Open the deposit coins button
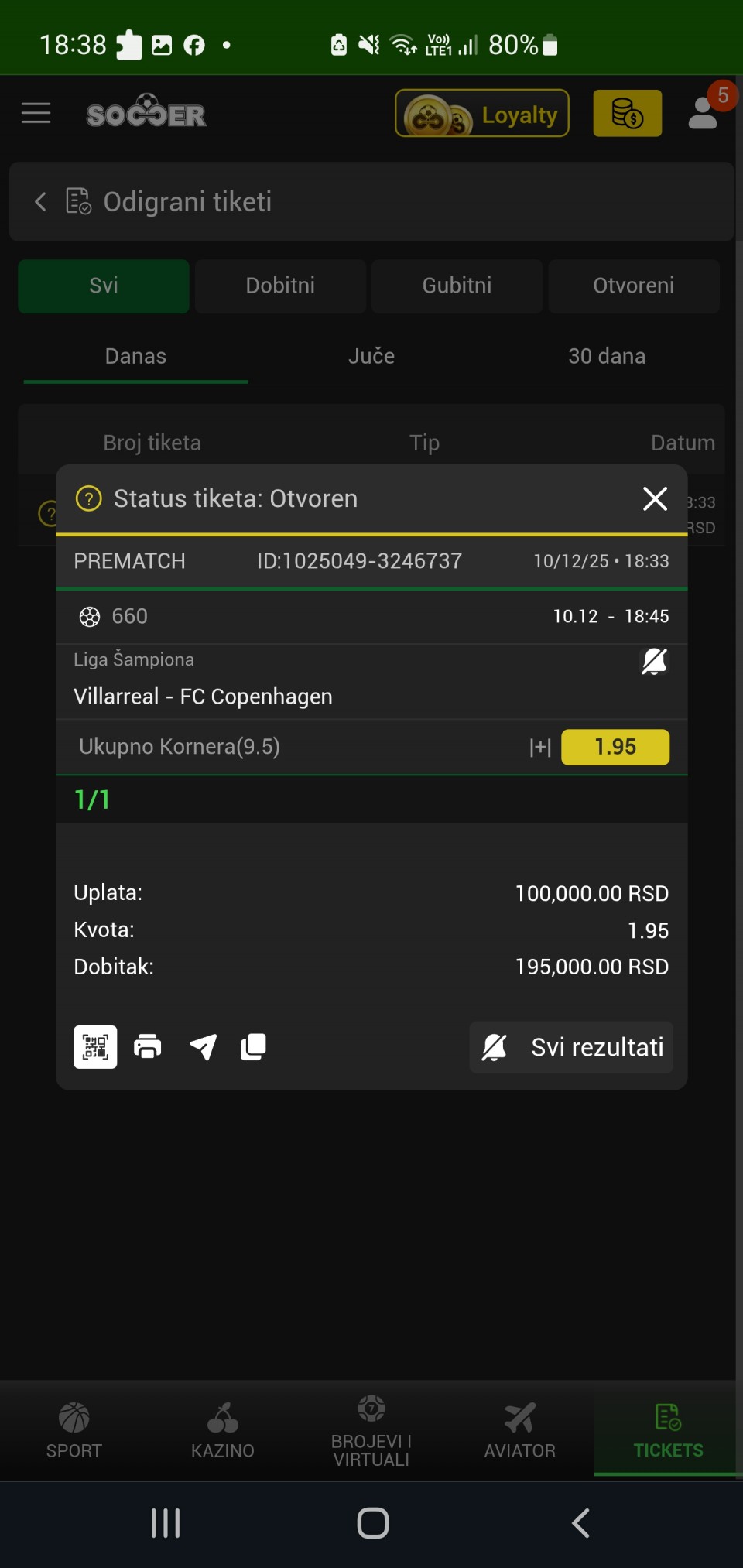This screenshot has width=743, height=1568. [x=627, y=114]
